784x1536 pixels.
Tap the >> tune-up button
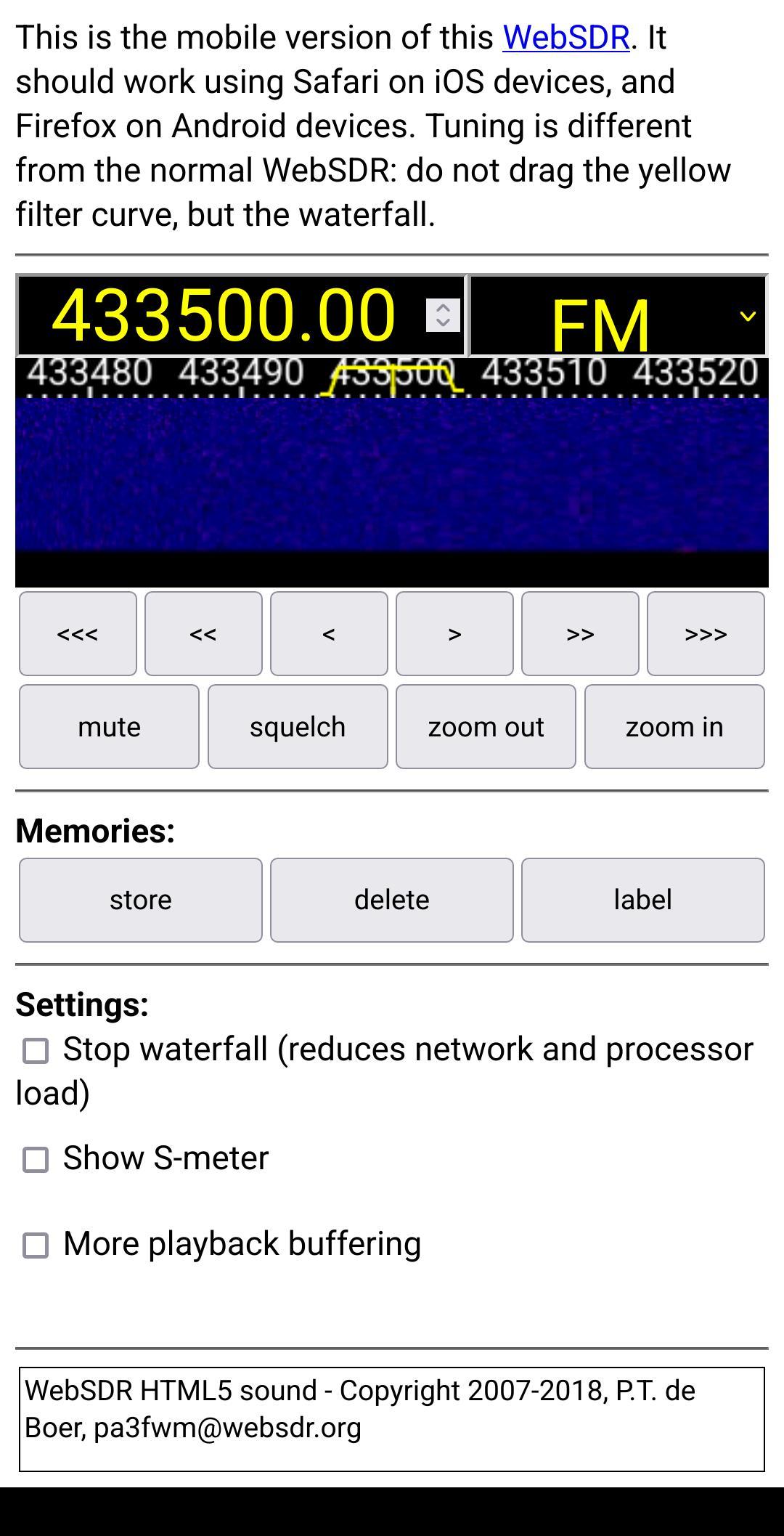580,633
